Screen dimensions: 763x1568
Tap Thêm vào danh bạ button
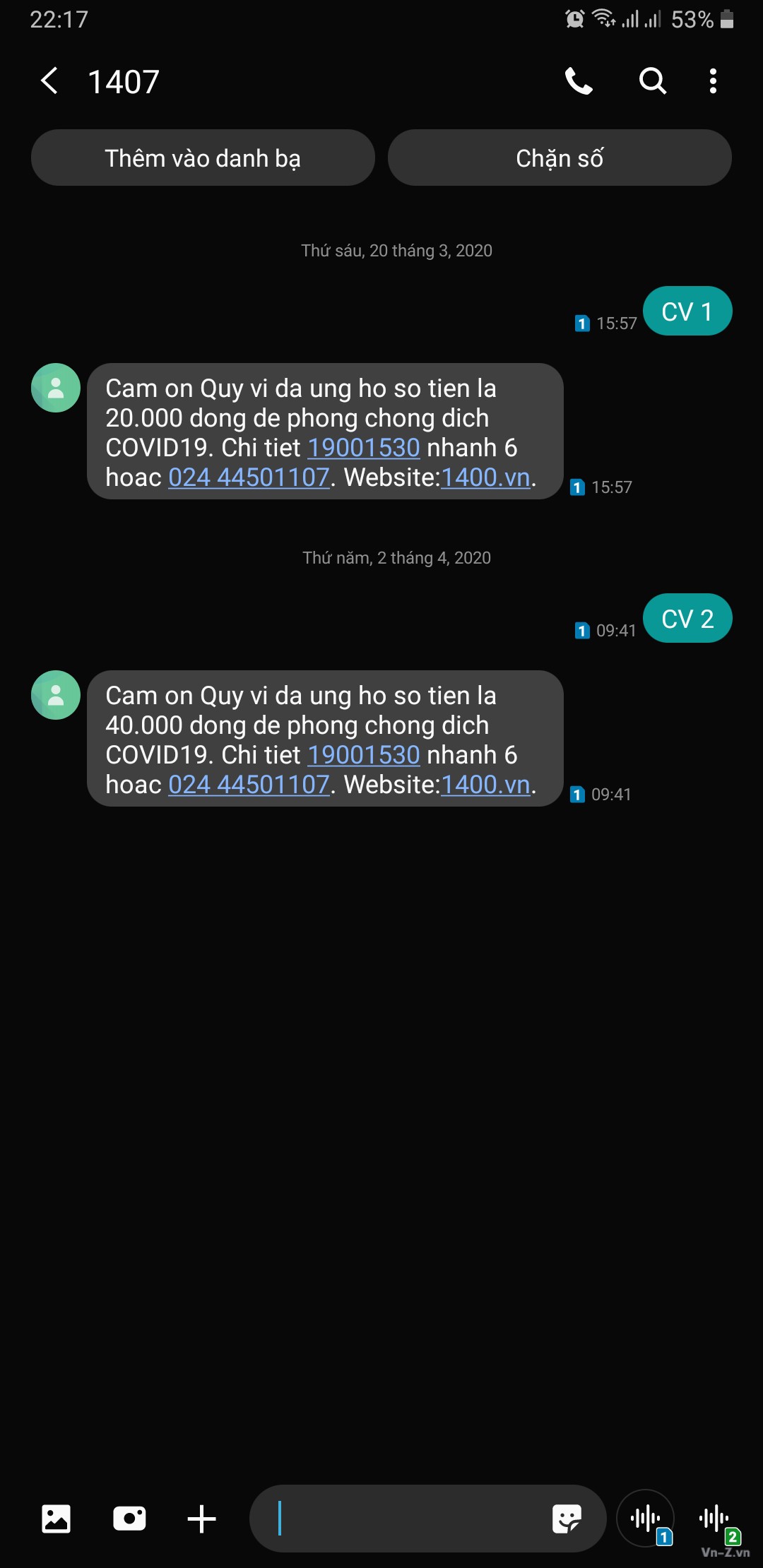coord(203,158)
